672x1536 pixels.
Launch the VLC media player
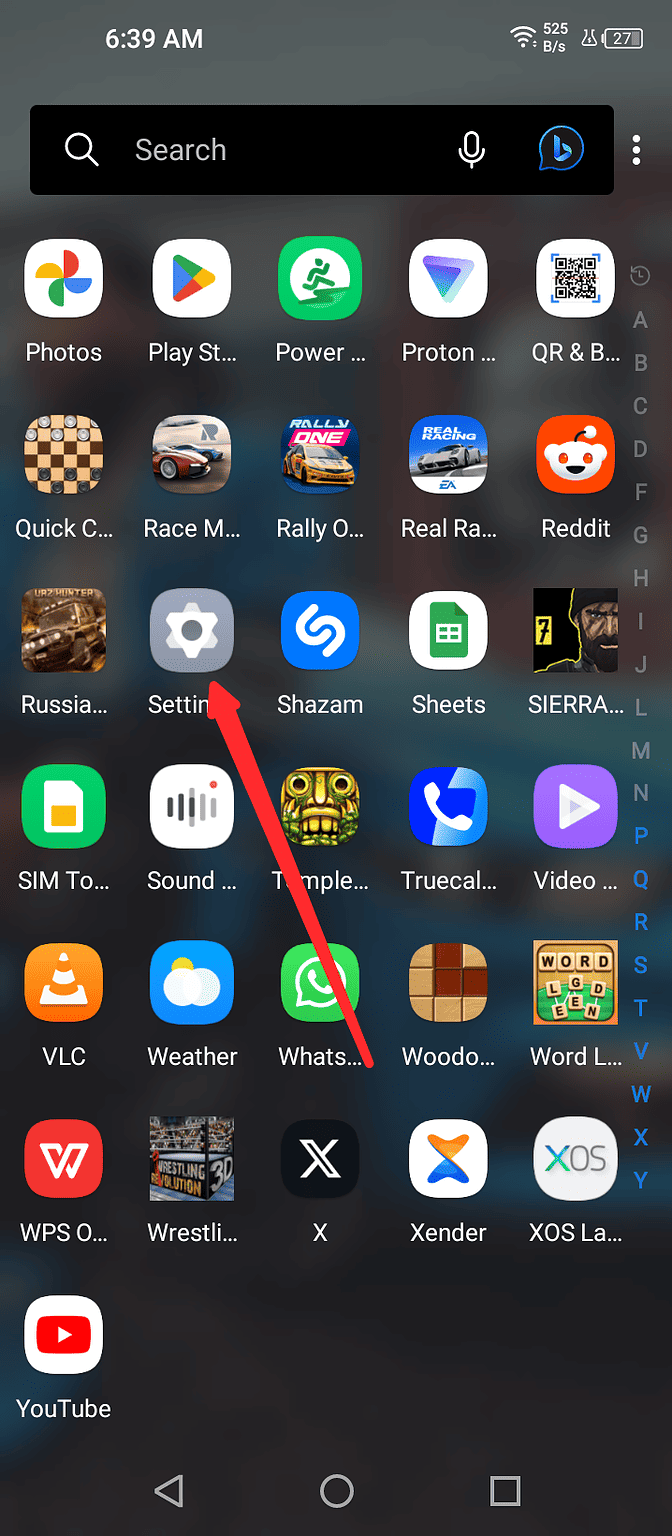pyautogui.click(x=64, y=983)
